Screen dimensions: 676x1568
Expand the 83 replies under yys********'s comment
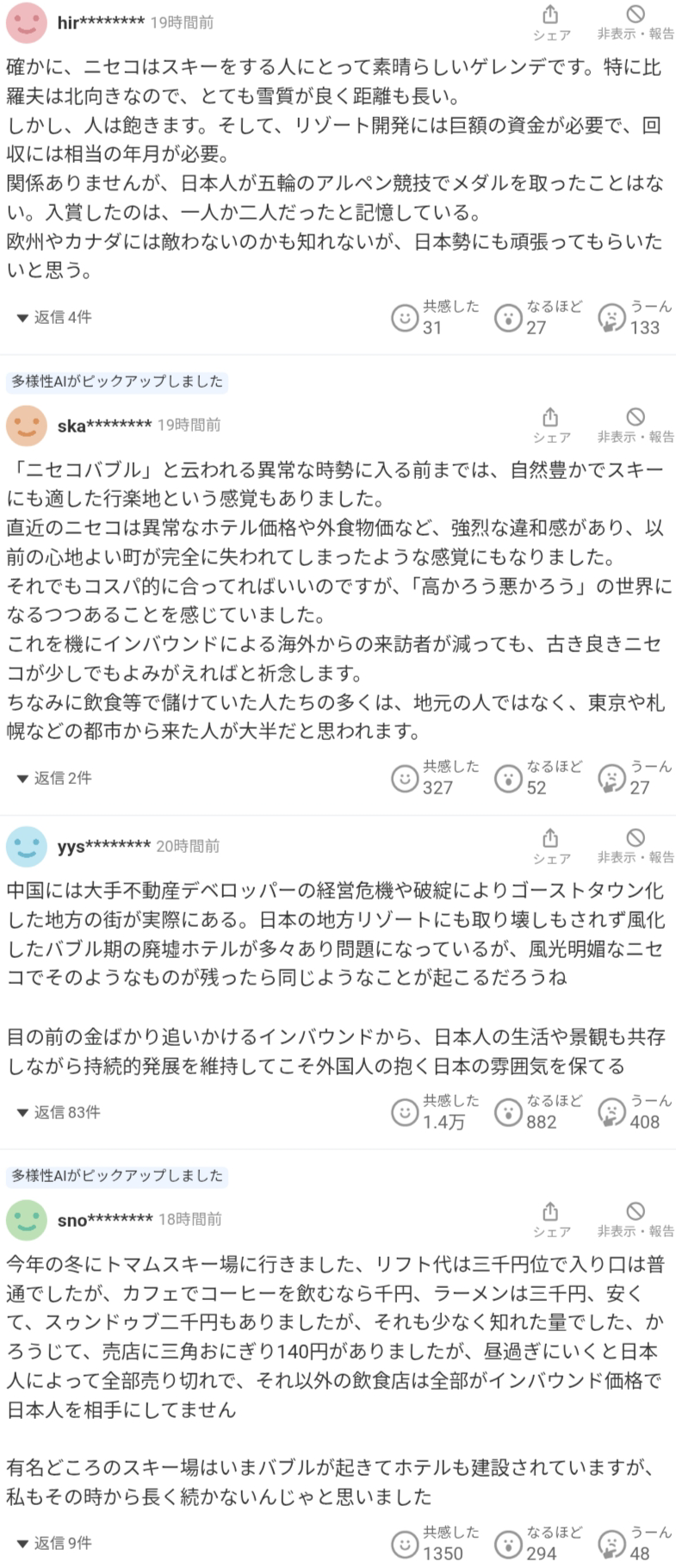click(59, 1112)
